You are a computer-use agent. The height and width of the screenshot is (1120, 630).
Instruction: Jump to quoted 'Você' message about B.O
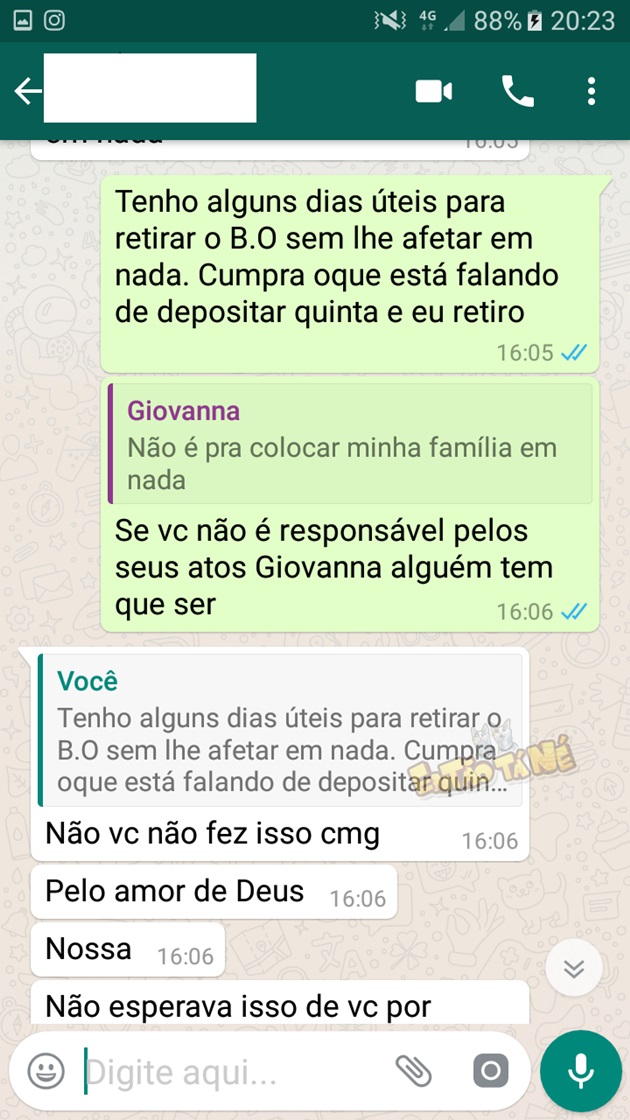click(280, 730)
